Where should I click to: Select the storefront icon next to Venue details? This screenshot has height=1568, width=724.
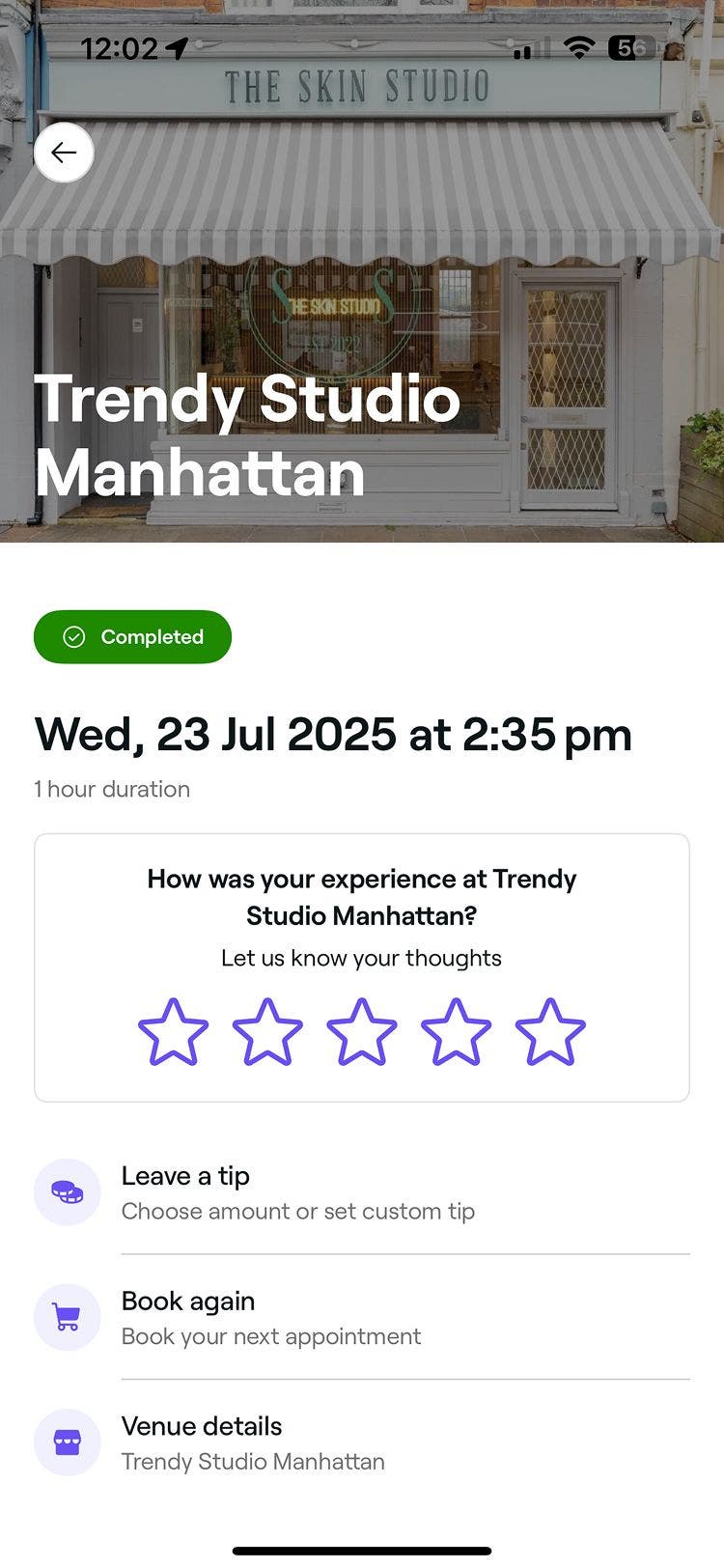click(67, 1442)
